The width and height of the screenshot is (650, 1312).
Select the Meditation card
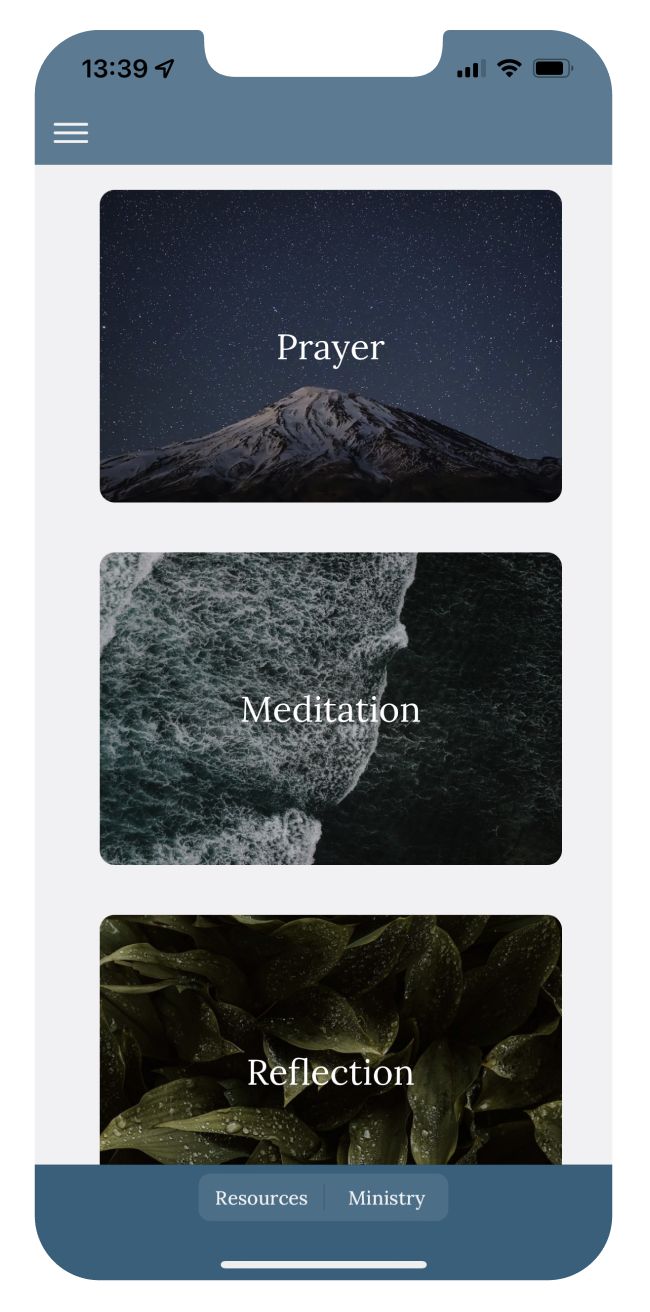pyautogui.click(x=331, y=708)
